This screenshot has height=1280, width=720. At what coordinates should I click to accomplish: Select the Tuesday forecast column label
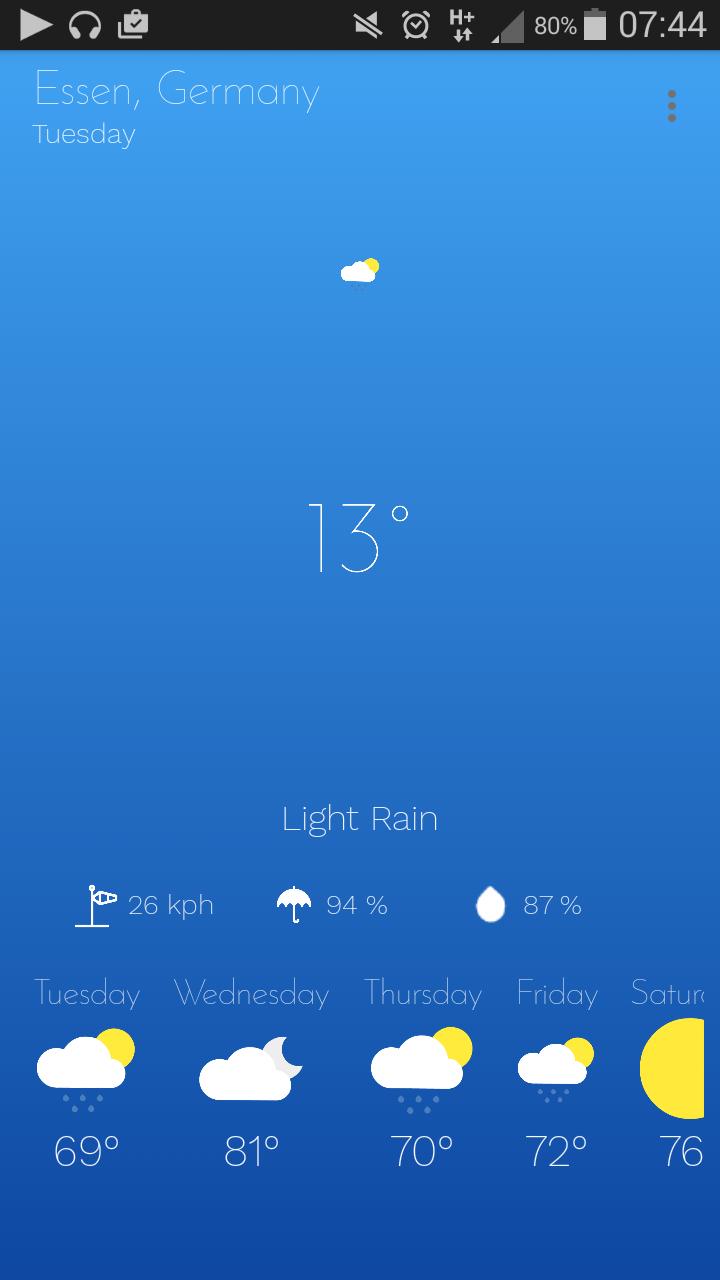86,993
